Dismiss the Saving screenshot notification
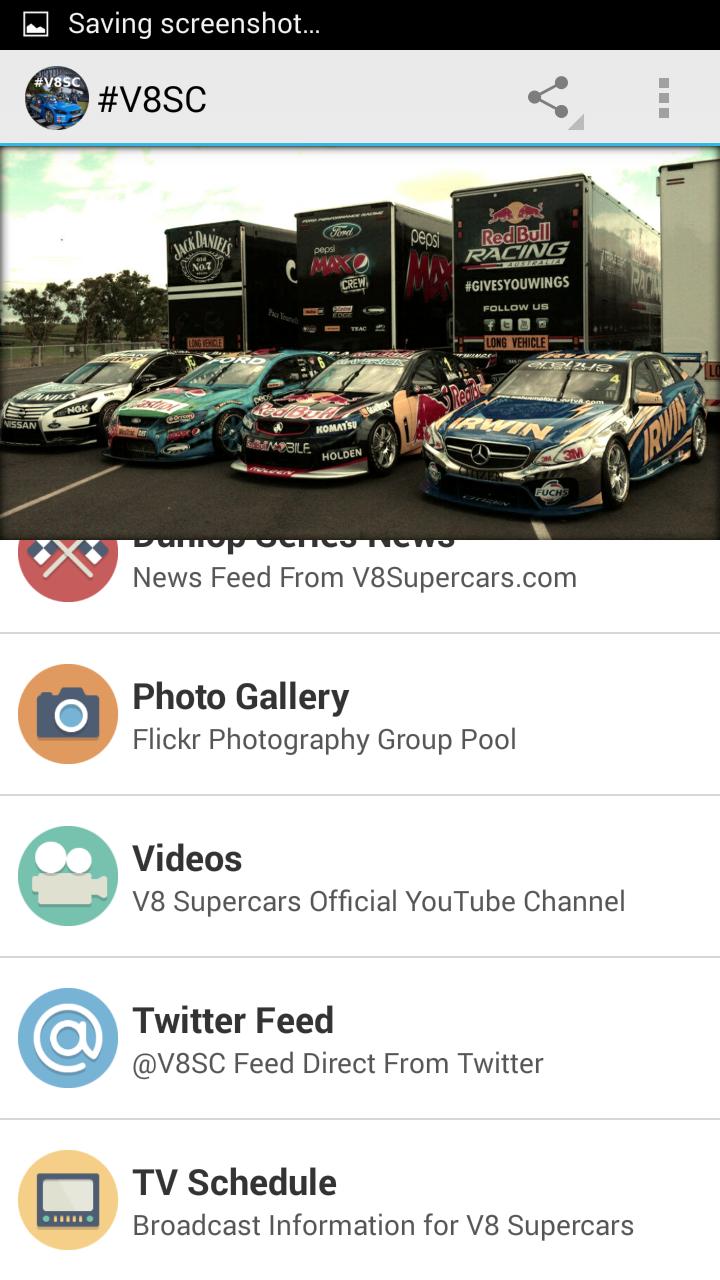720x1280 pixels. [x=195, y=22]
